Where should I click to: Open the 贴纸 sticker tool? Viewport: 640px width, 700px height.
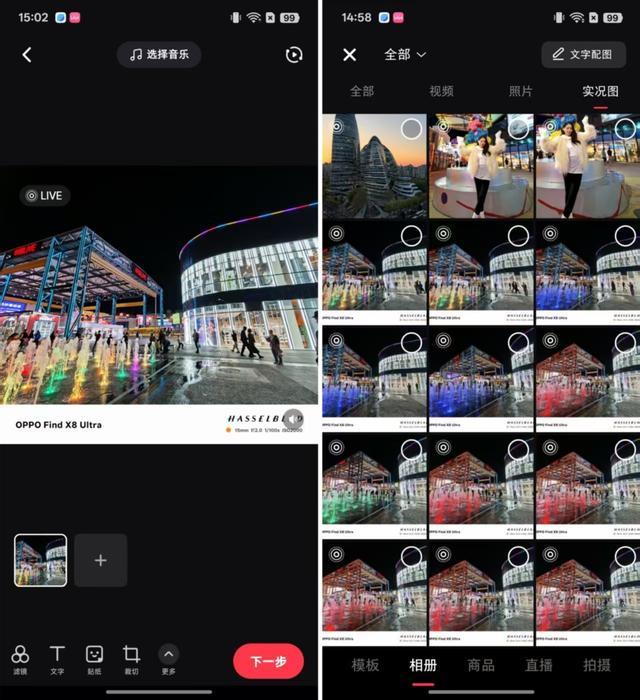[x=94, y=659]
